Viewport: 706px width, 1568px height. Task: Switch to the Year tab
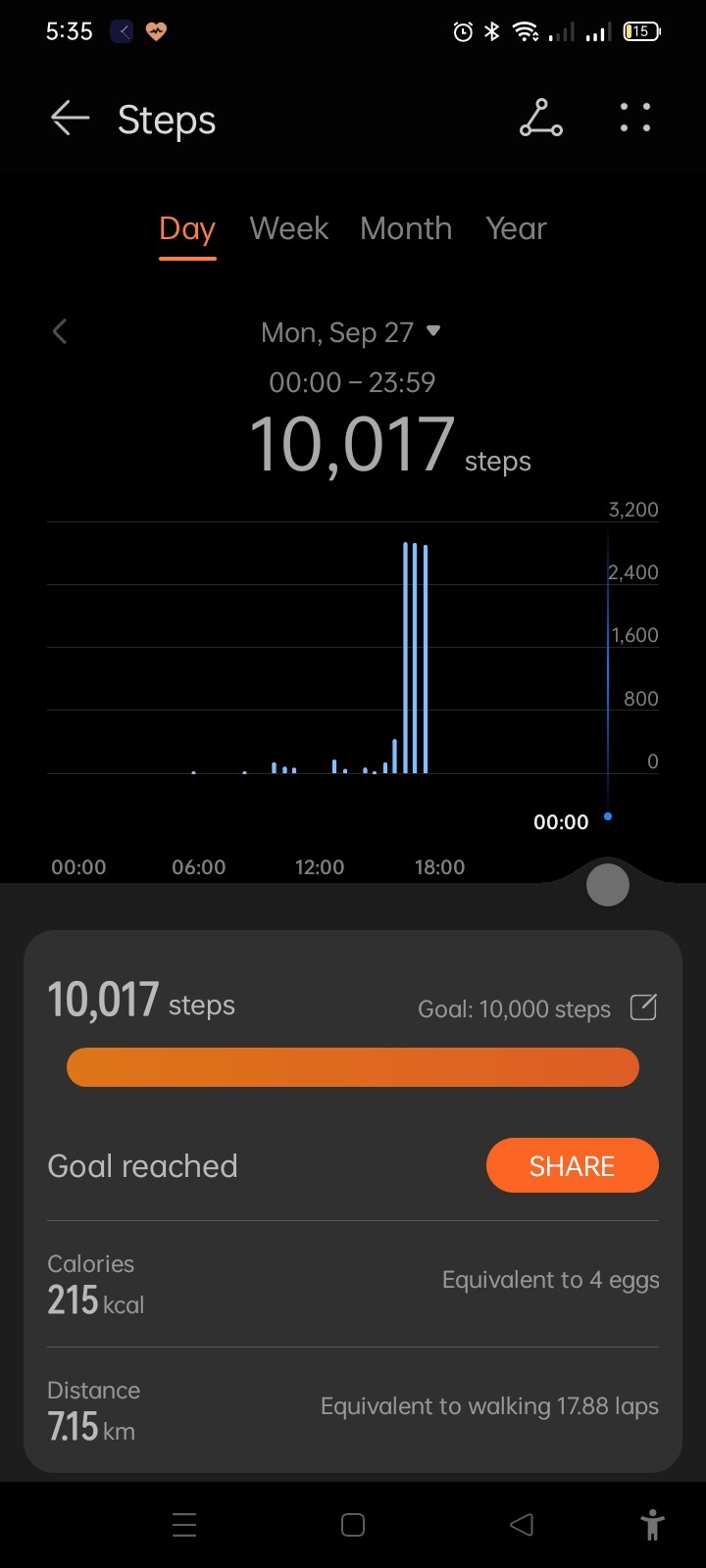(x=516, y=228)
